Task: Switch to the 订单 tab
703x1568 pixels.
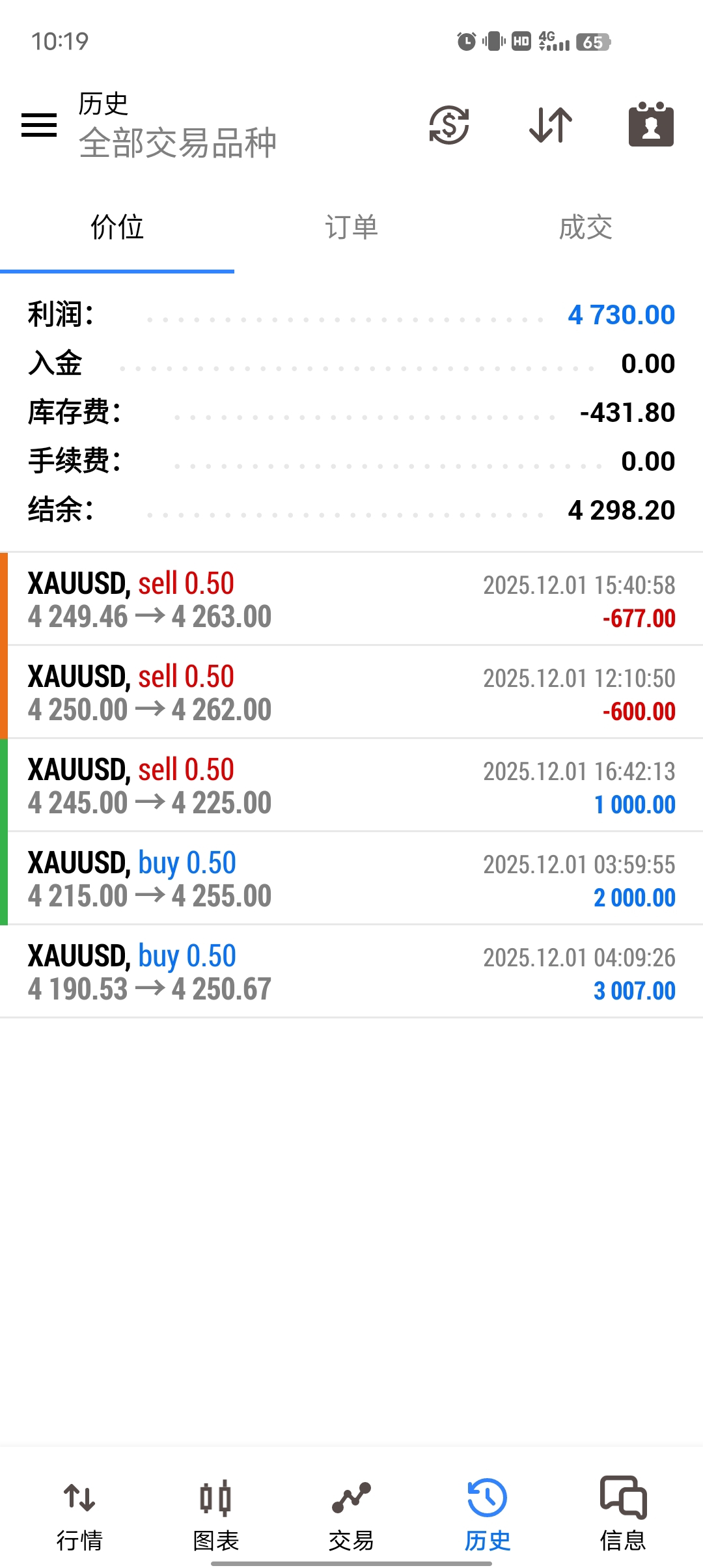Action: (351, 228)
